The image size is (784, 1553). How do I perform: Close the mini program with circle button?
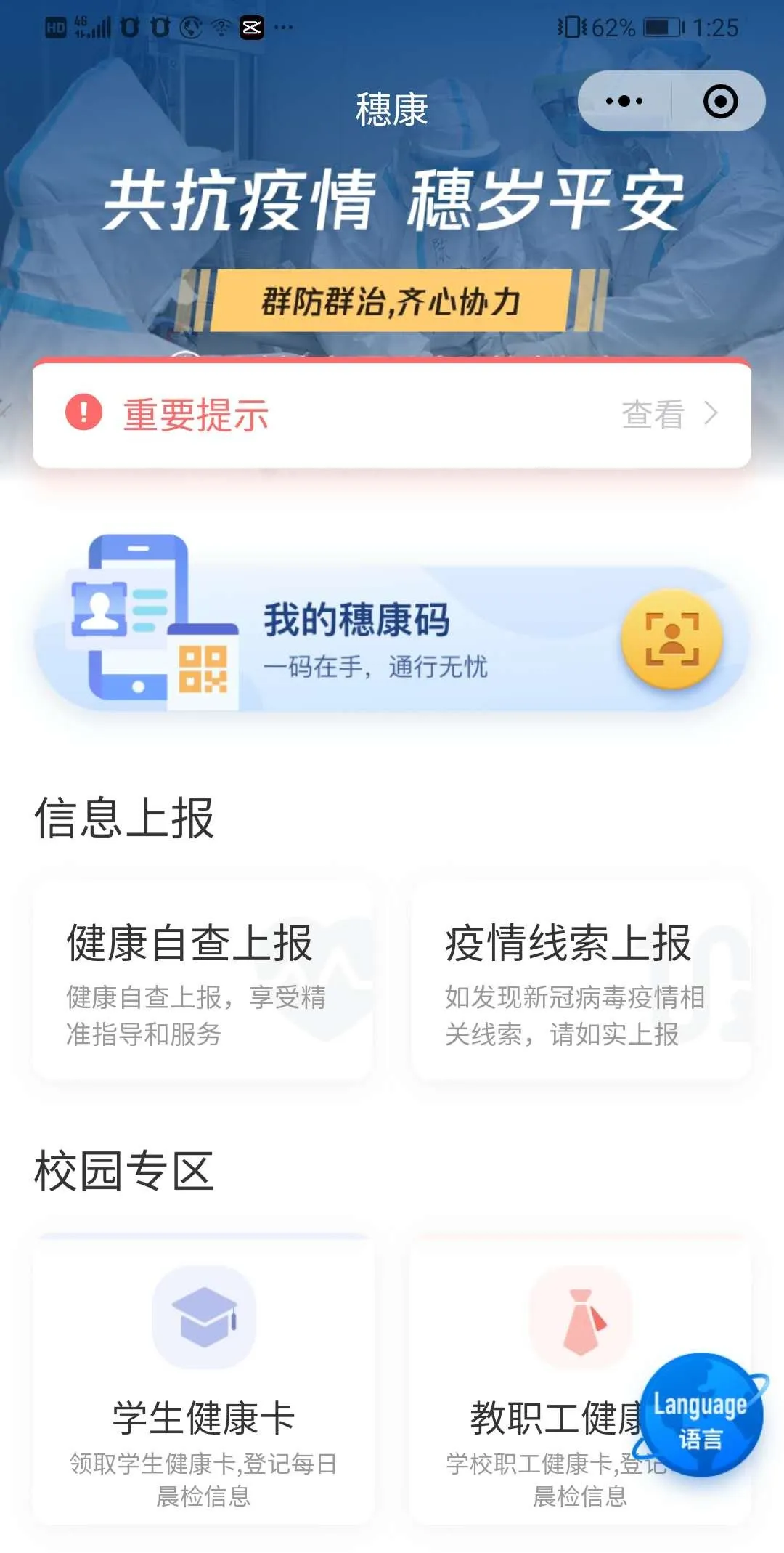(720, 101)
